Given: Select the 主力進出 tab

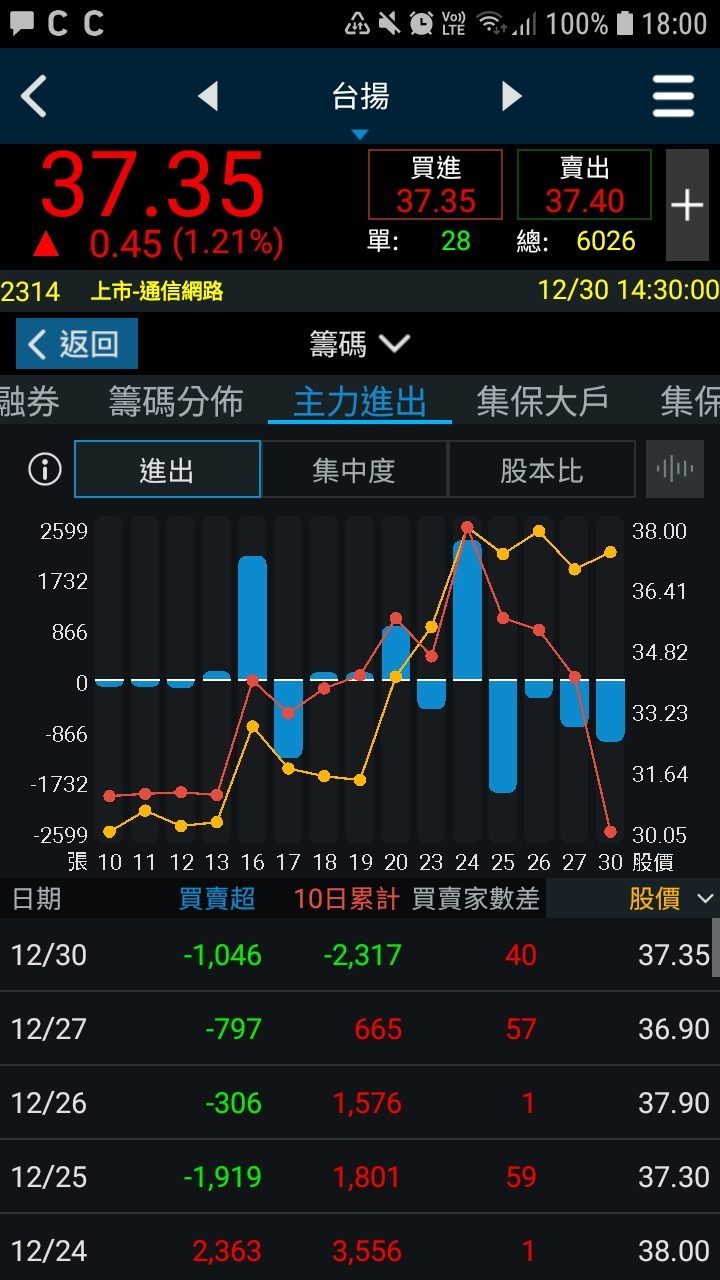Looking at the screenshot, I should 360,402.
